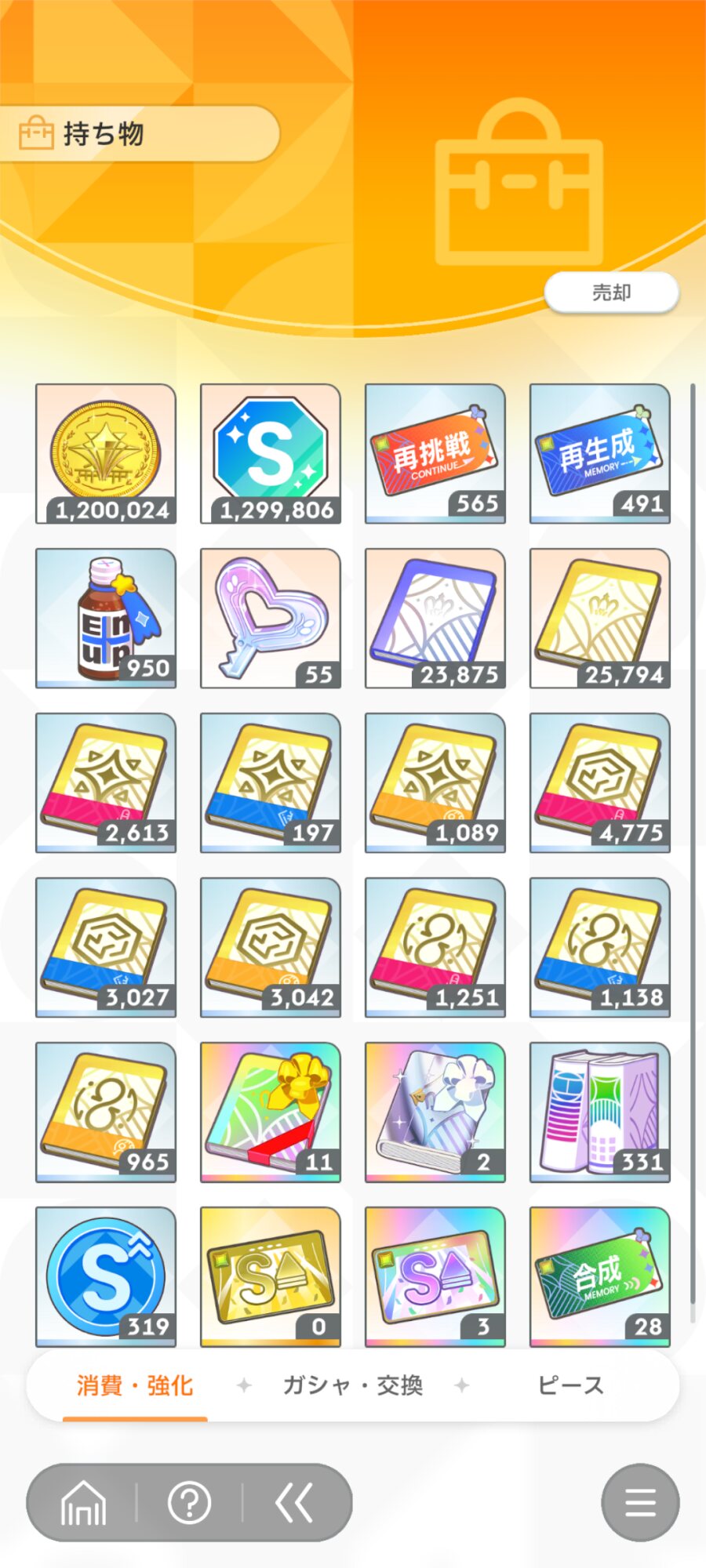Open the gold coin item with 1,200,024

106,453
